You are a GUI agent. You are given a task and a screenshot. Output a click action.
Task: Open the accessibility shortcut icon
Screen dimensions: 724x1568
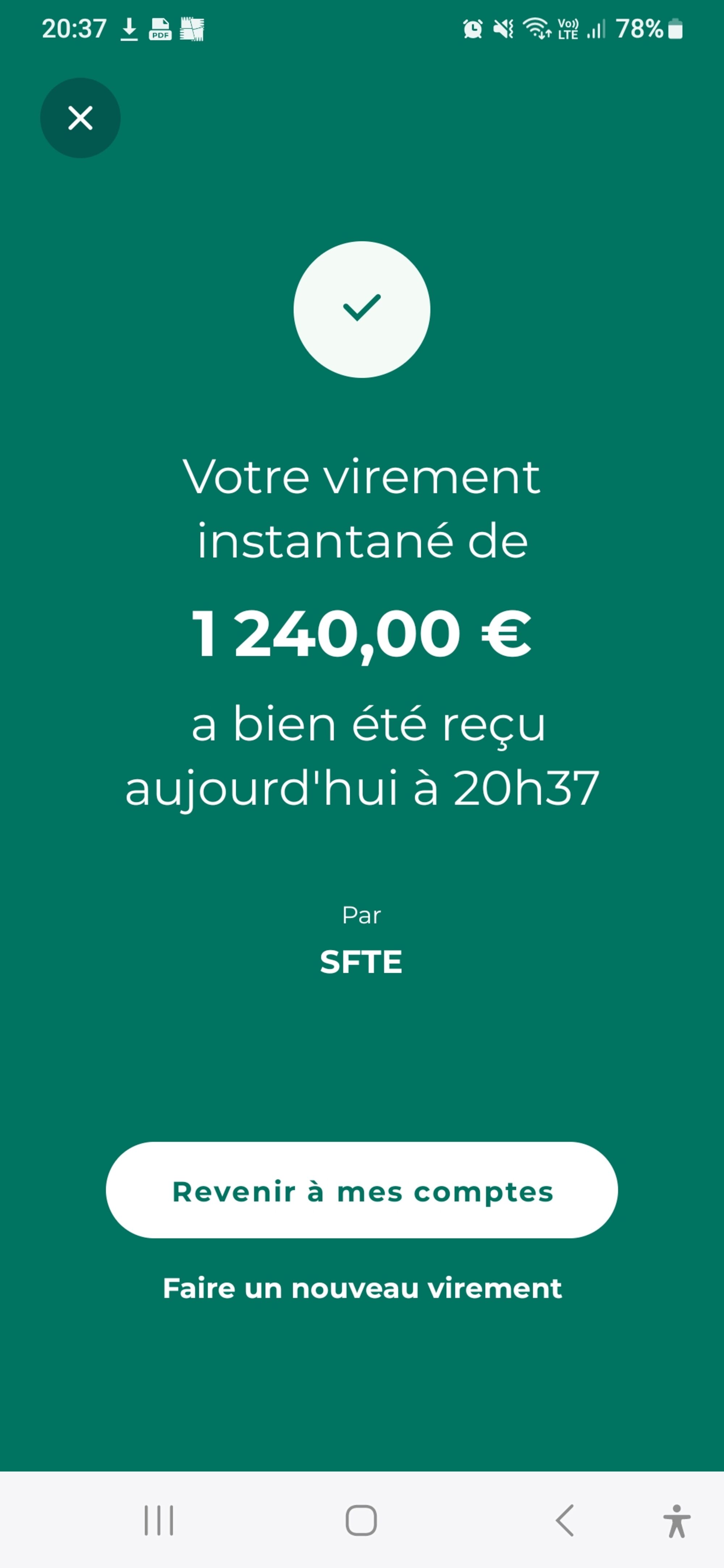pos(677,1520)
